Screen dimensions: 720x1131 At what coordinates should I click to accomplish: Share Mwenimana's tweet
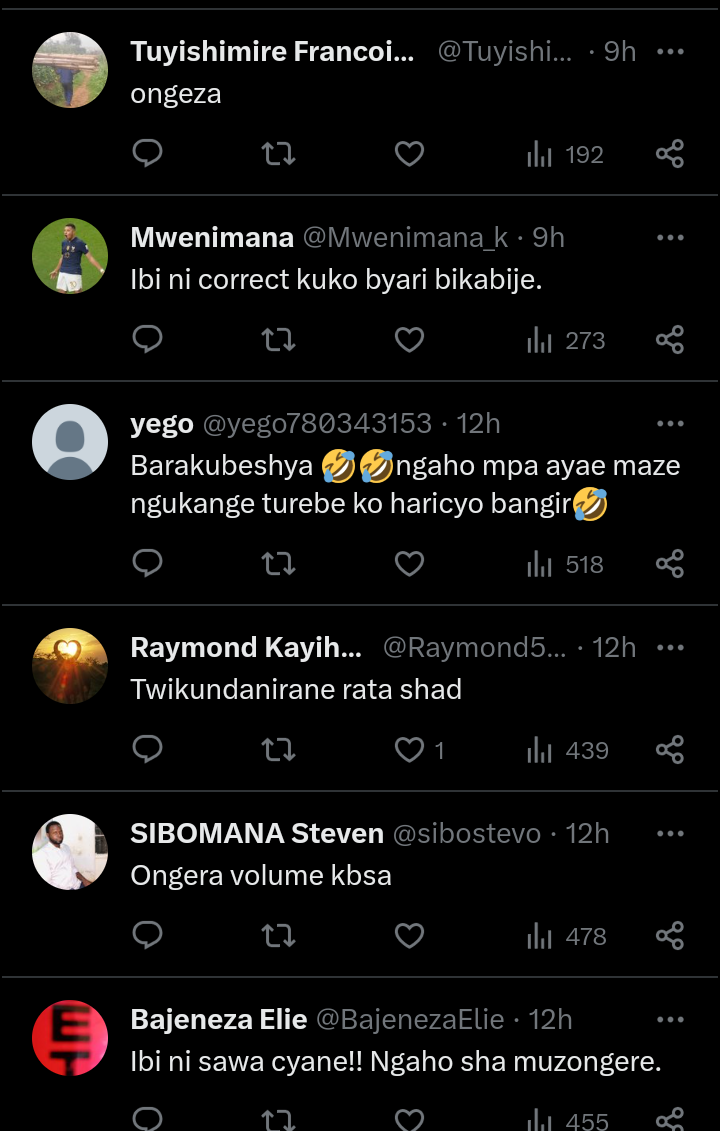[670, 340]
